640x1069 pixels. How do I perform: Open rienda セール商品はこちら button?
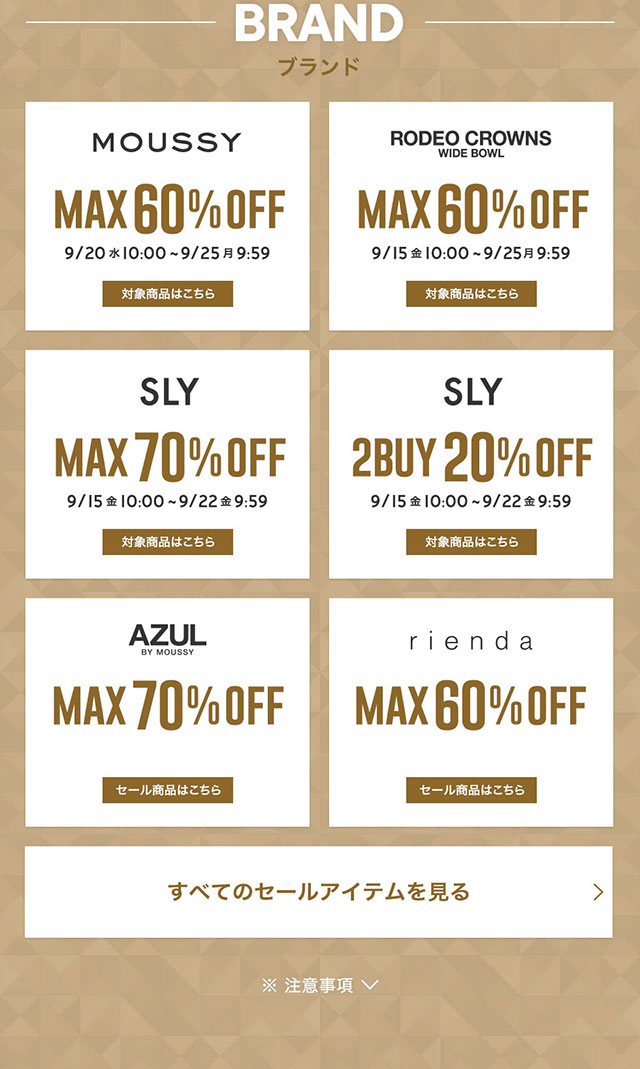[471, 790]
